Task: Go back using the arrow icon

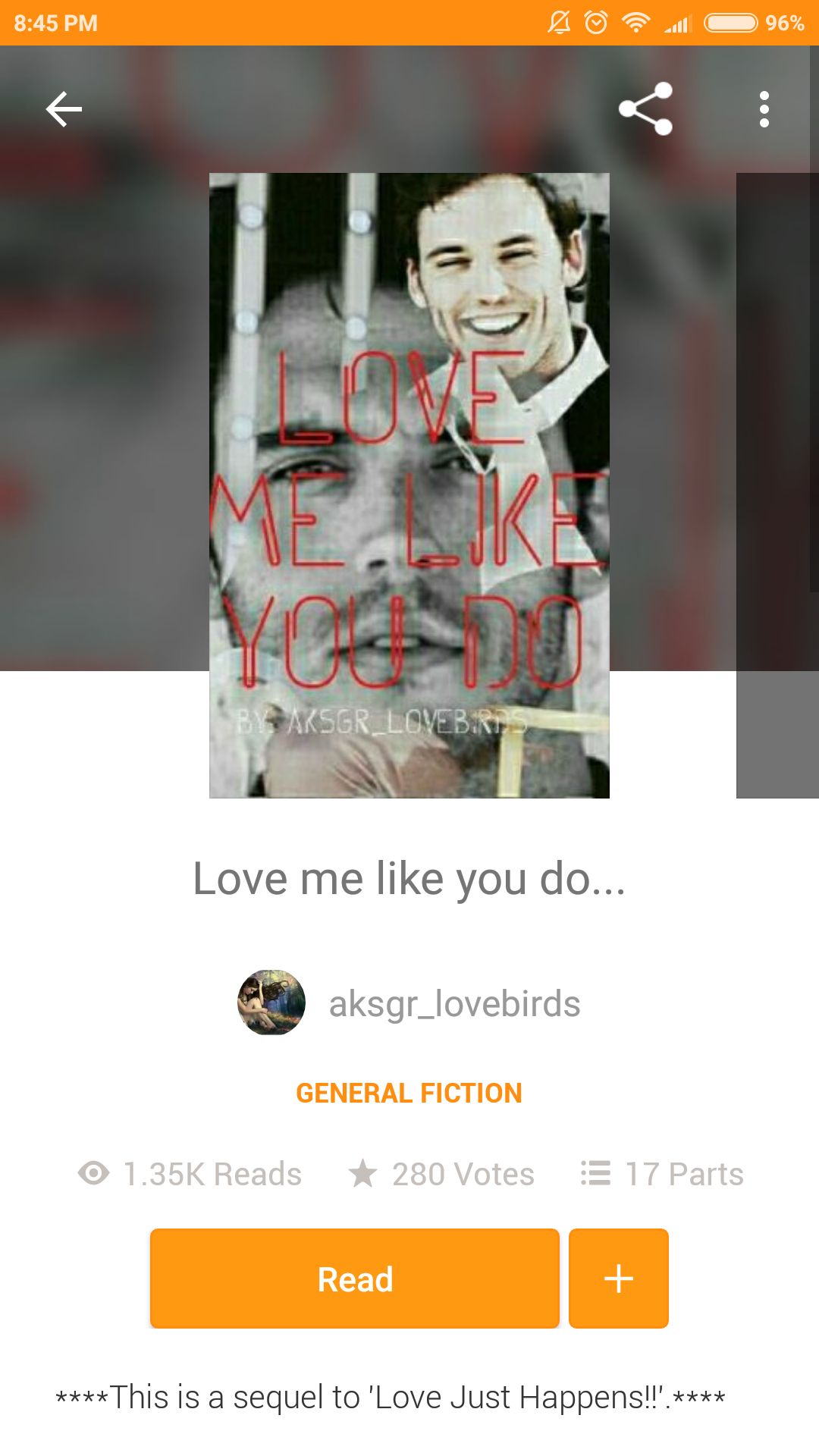Action: [x=64, y=109]
